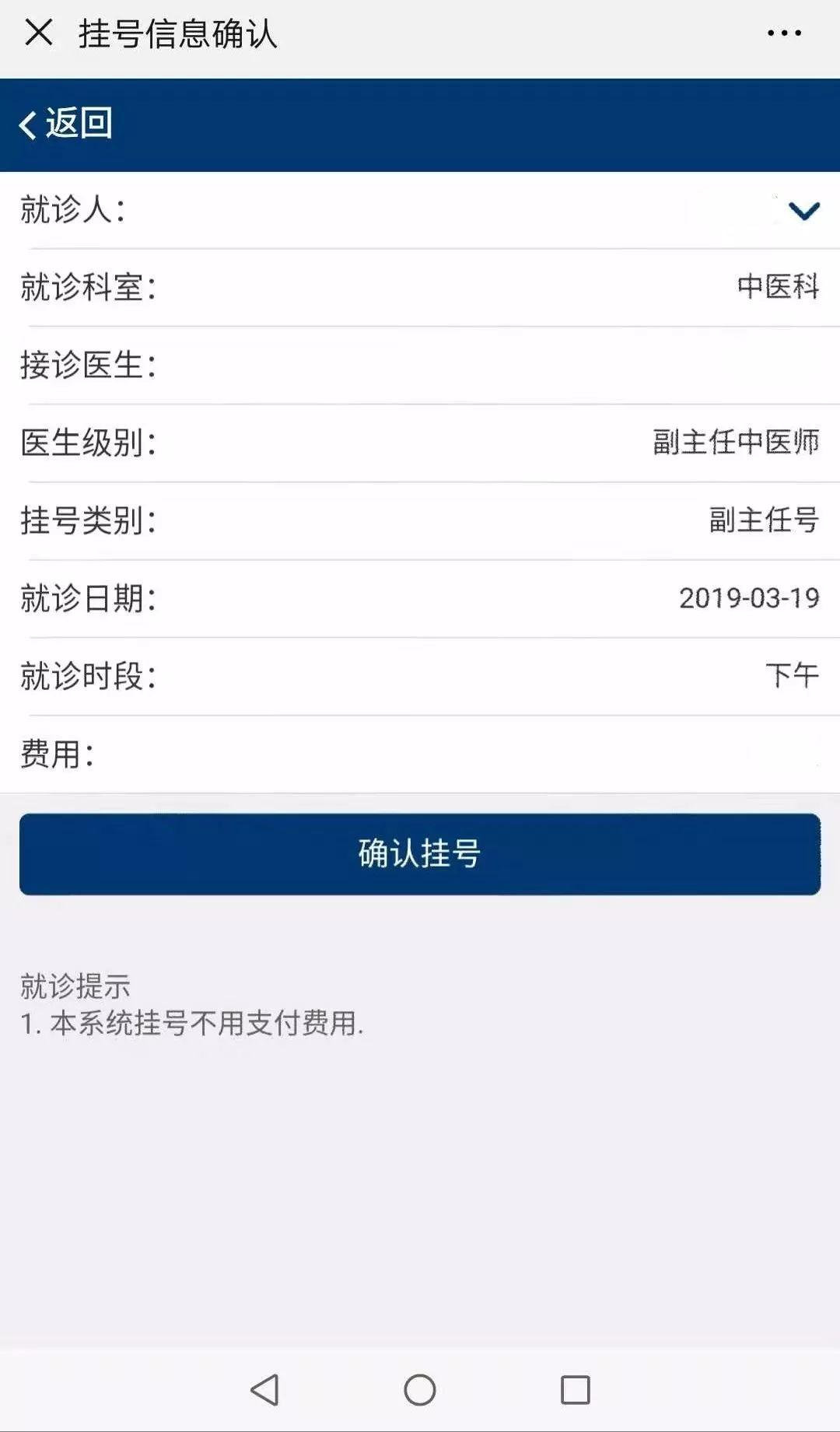The image size is (840, 1432).
Task: Tap the system back triangle
Action: (x=265, y=1389)
